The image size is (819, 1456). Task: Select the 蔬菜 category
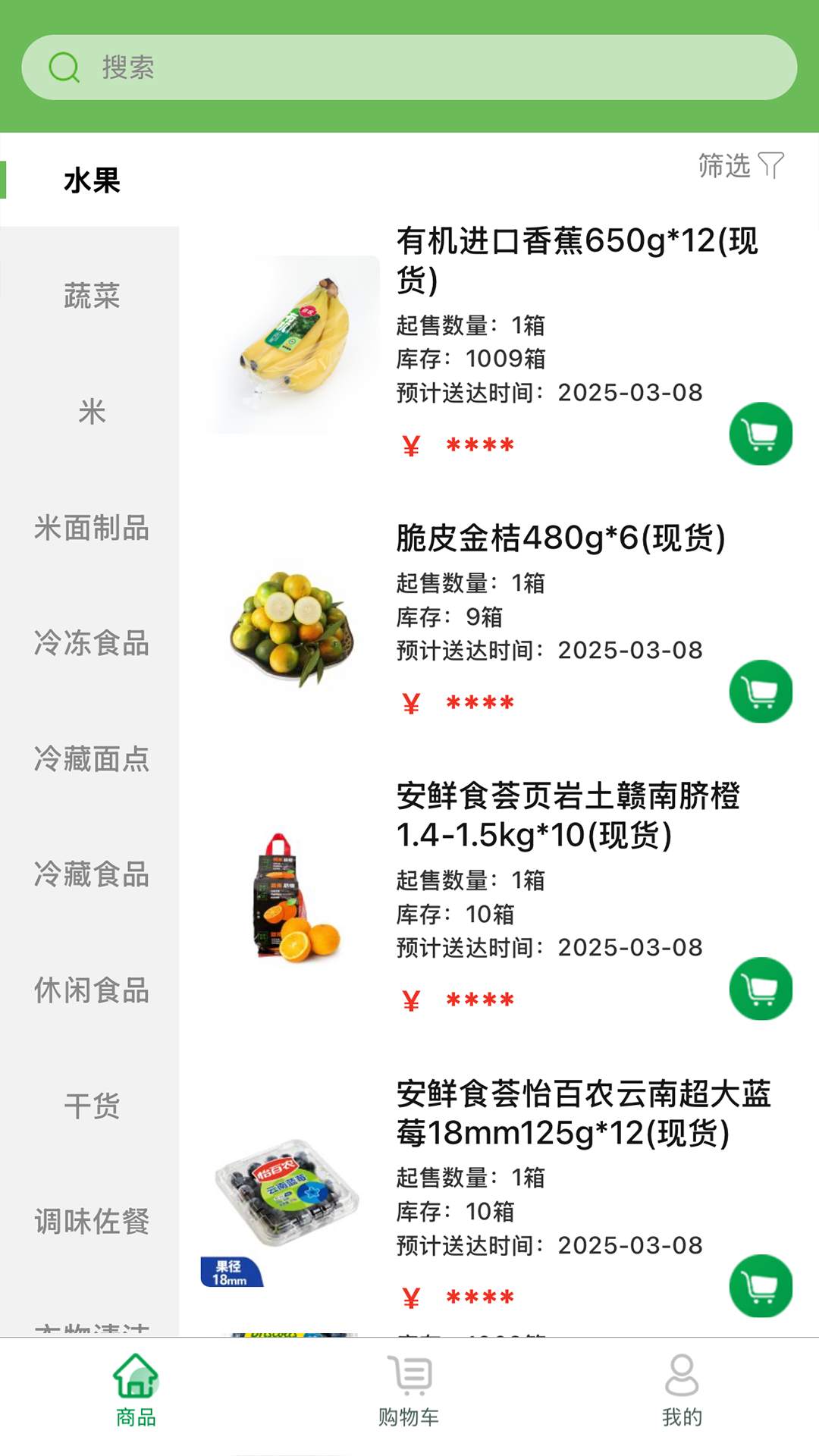tap(90, 297)
